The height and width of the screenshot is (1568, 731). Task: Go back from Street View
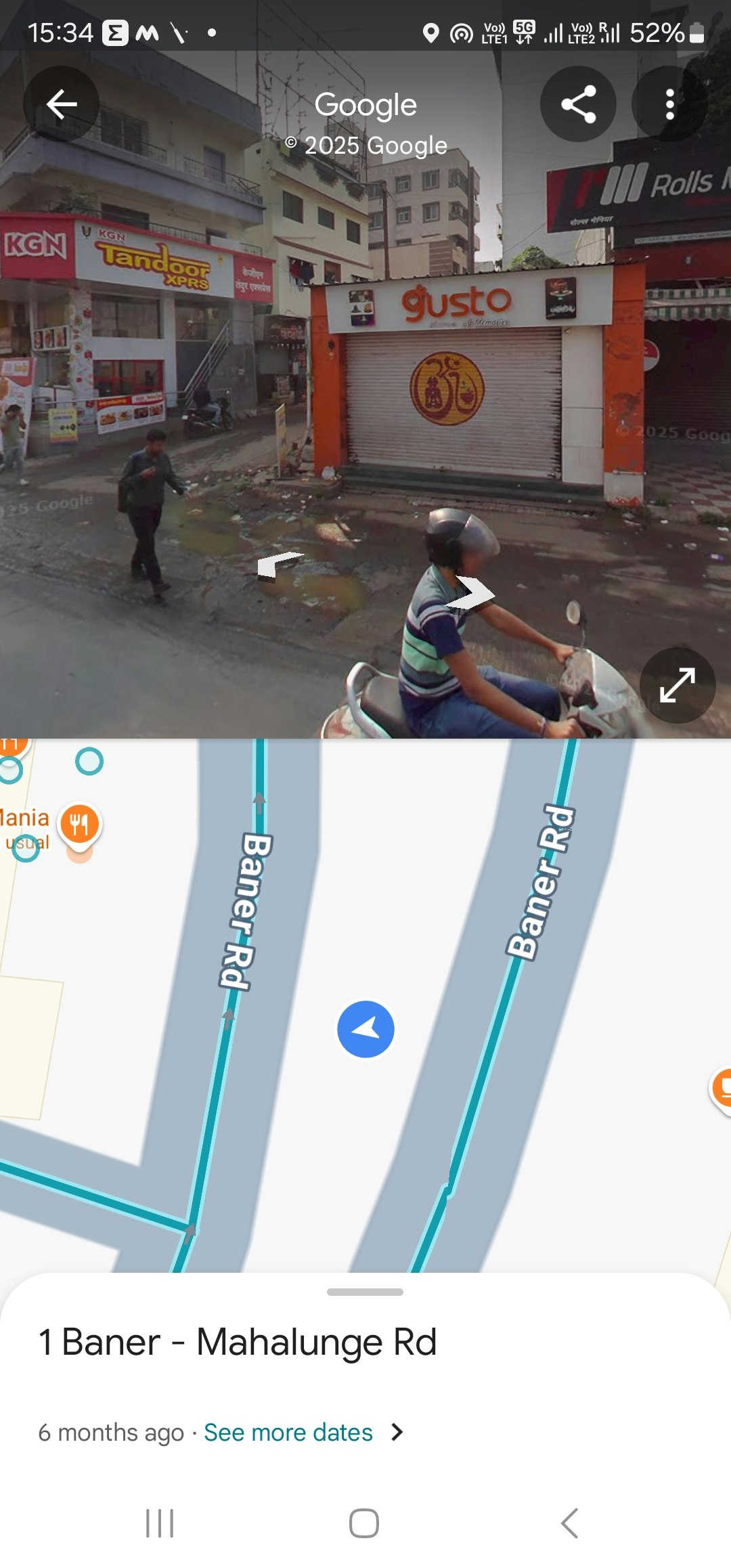(x=61, y=104)
